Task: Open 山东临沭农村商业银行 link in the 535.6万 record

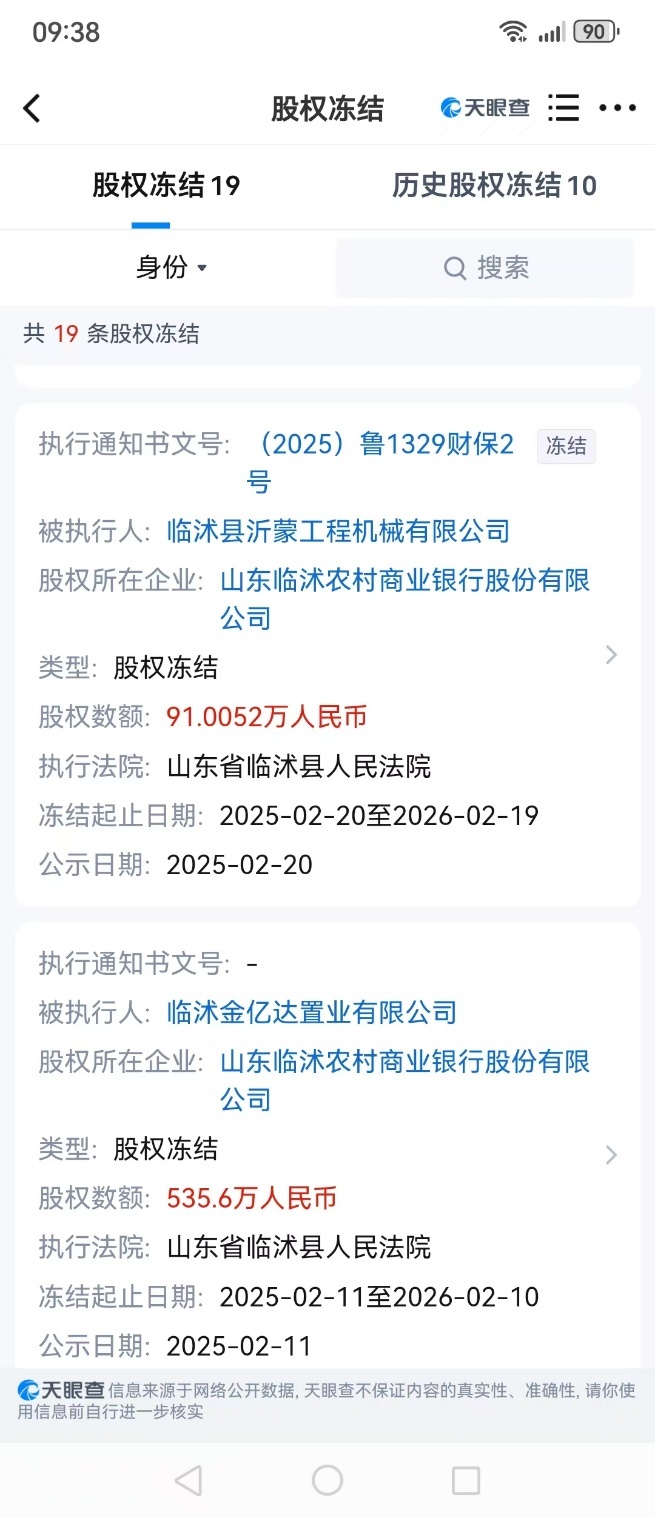Action: [x=405, y=1062]
